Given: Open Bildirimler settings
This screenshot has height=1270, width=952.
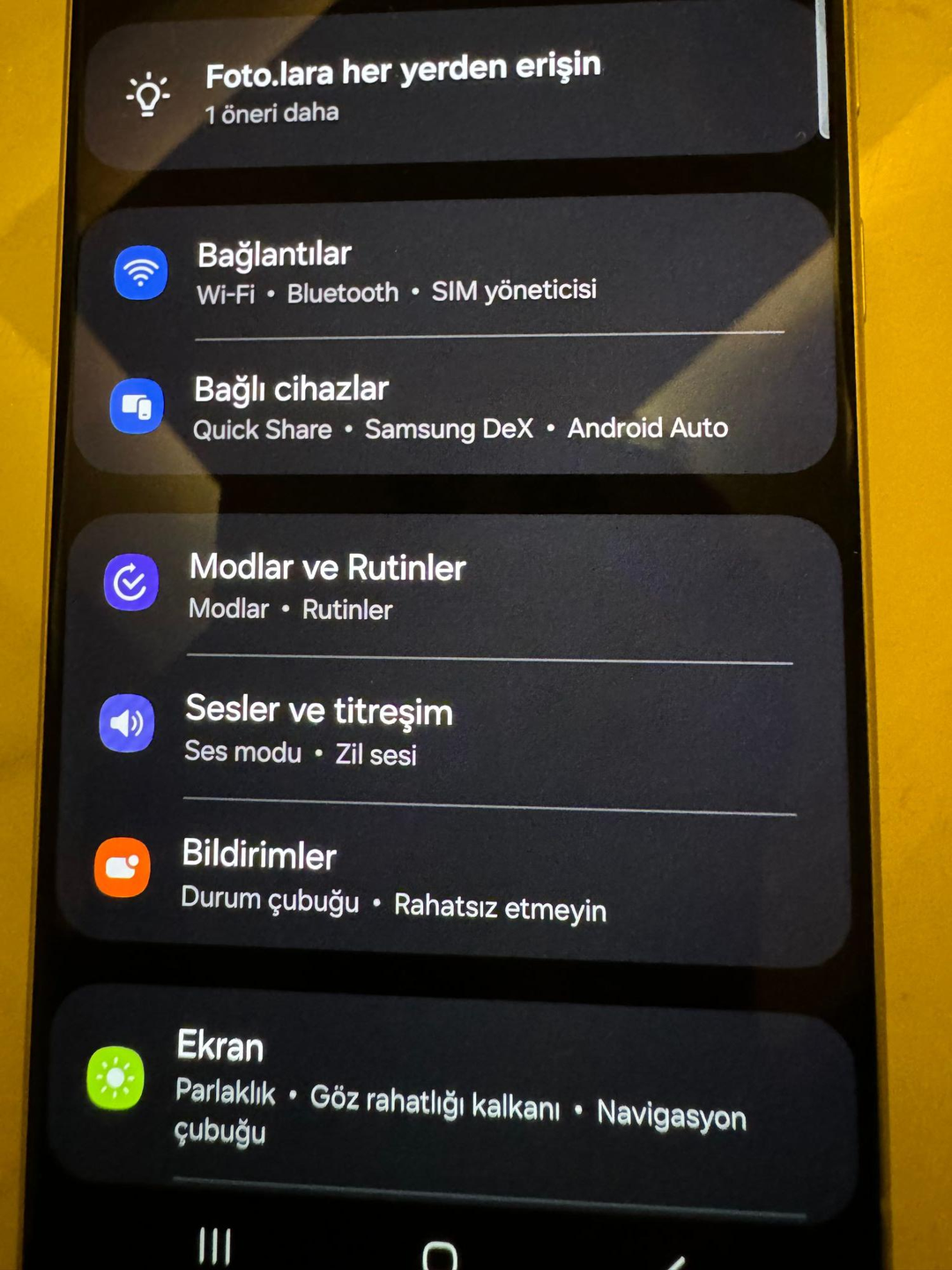Looking at the screenshot, I should coord(393,878).
